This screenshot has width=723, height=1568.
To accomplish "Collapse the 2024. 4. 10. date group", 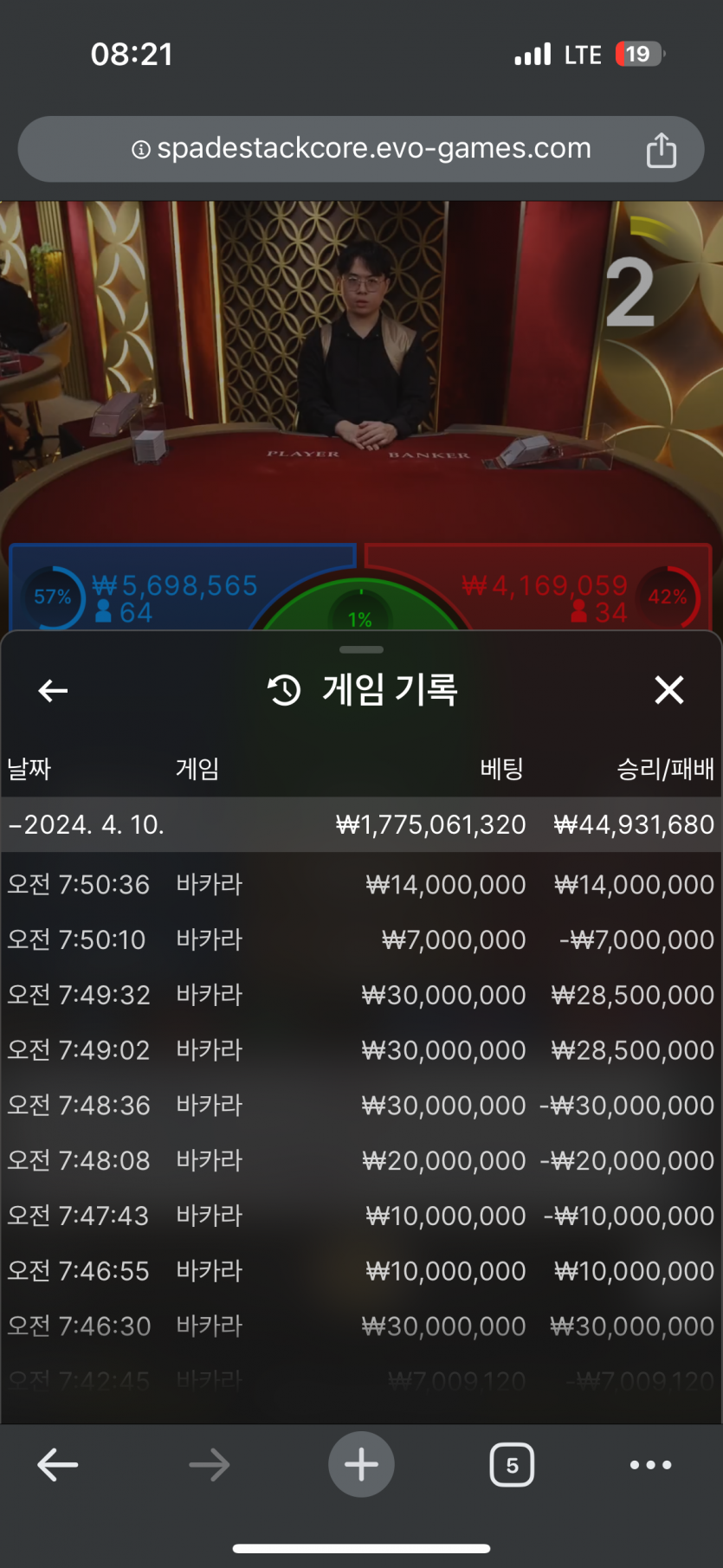I will (87, 824).
